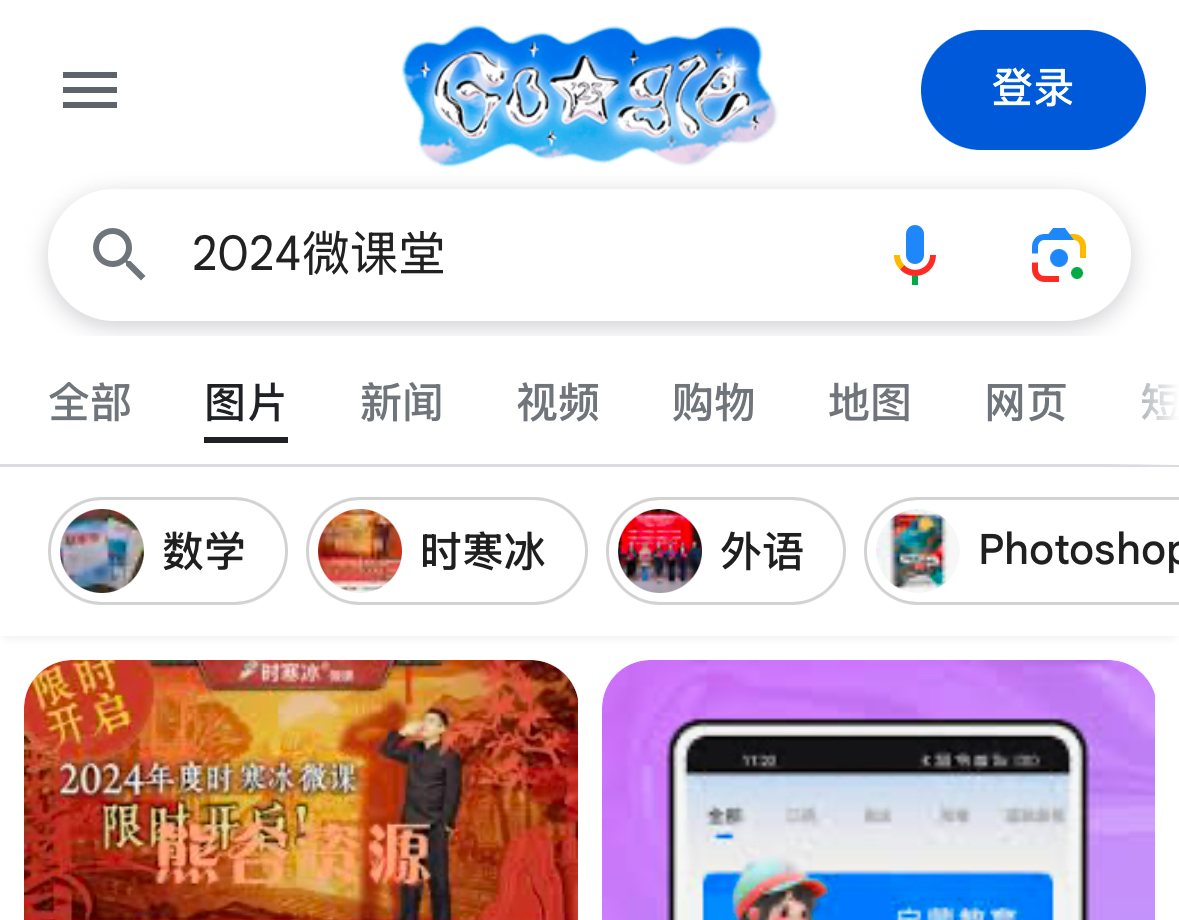Tap the search field with 2024微课堂
Viewport: 1179px width, 920px height.
click(500, 254)
